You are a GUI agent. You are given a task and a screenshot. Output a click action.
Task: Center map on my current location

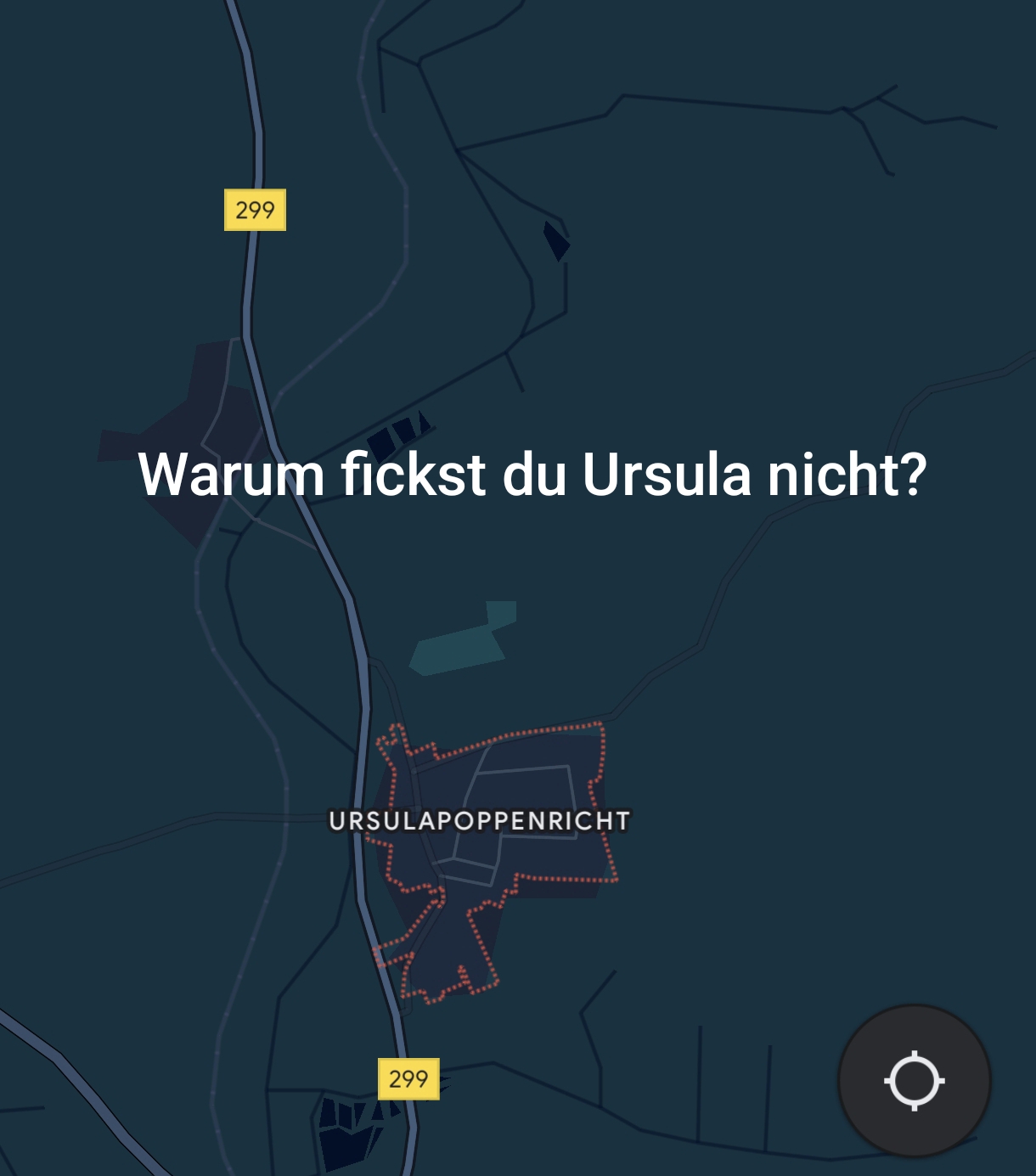915,1081
